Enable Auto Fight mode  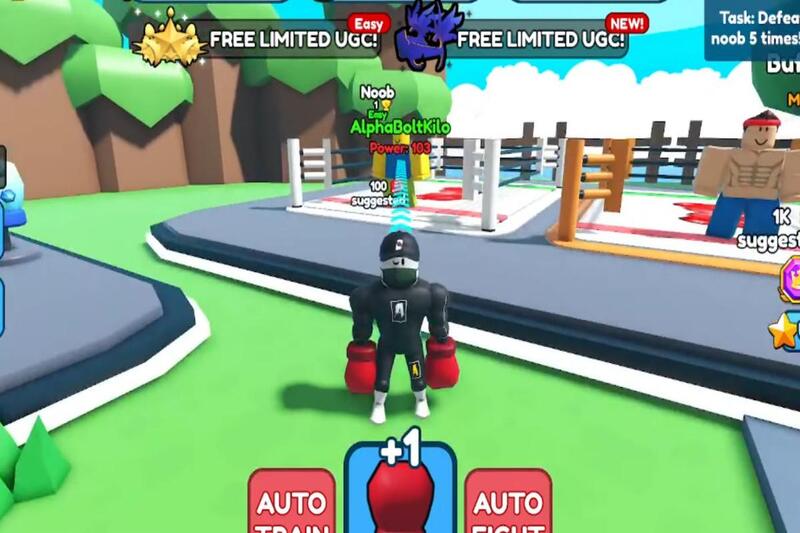(507, 503)
